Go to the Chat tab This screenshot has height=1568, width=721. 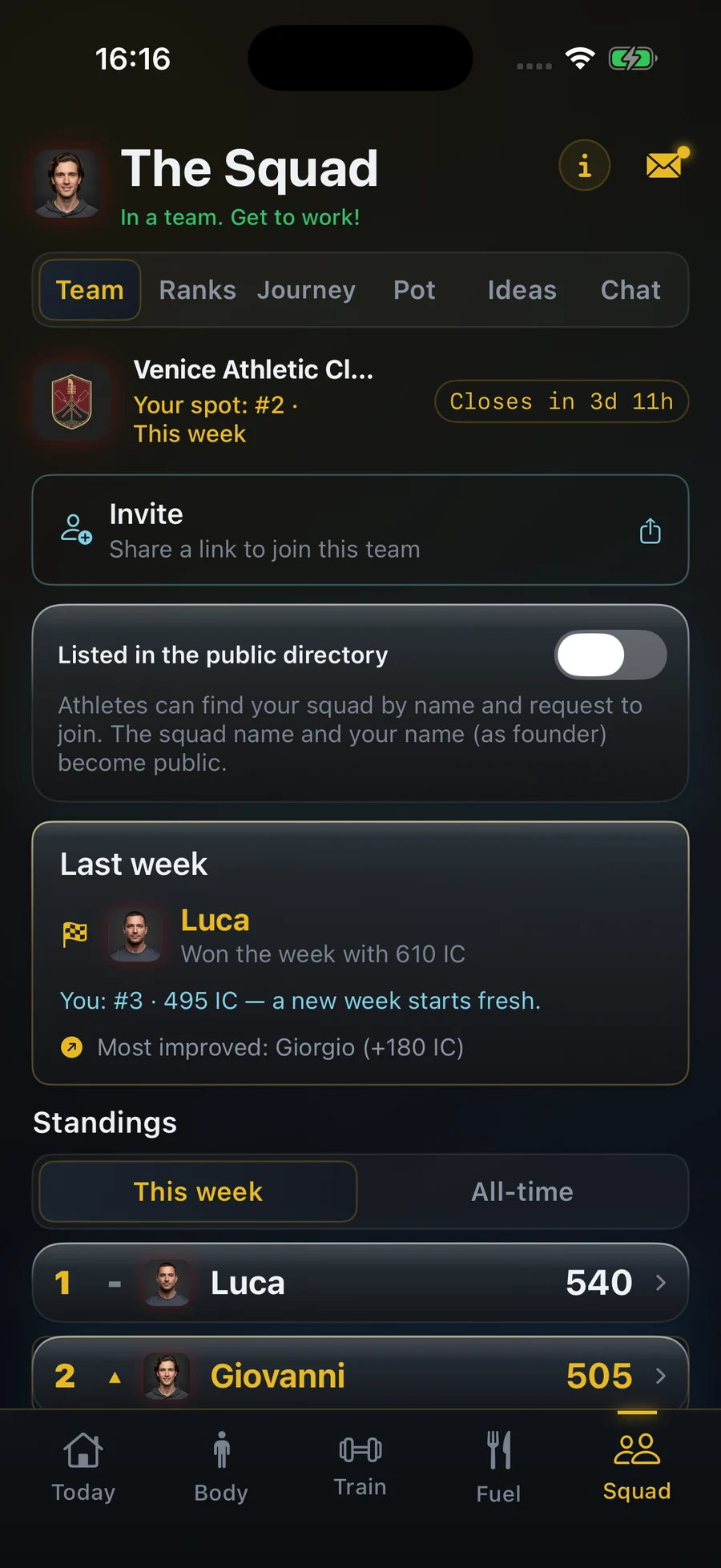coord(630,290)
